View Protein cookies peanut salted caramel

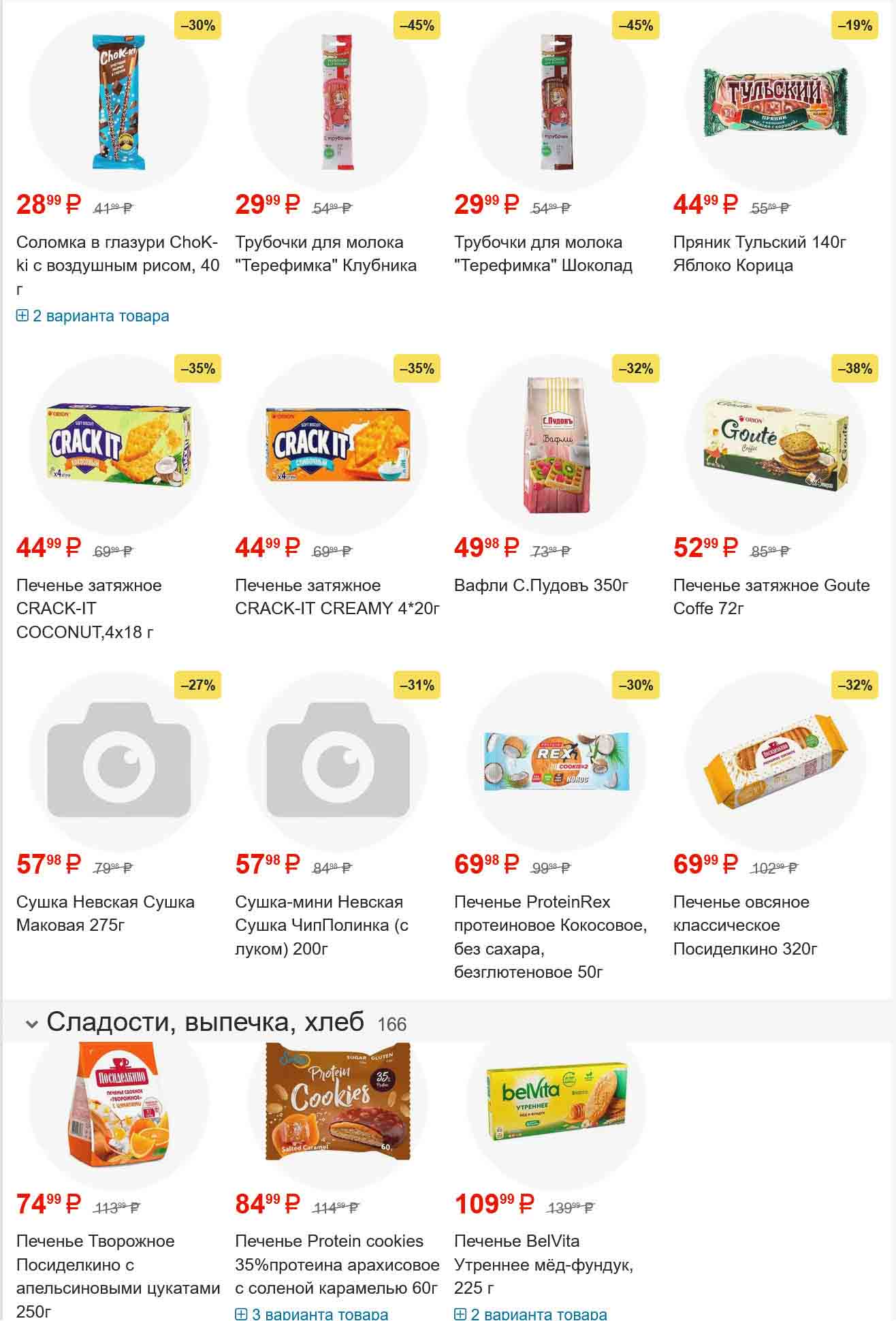(337, 1264)
